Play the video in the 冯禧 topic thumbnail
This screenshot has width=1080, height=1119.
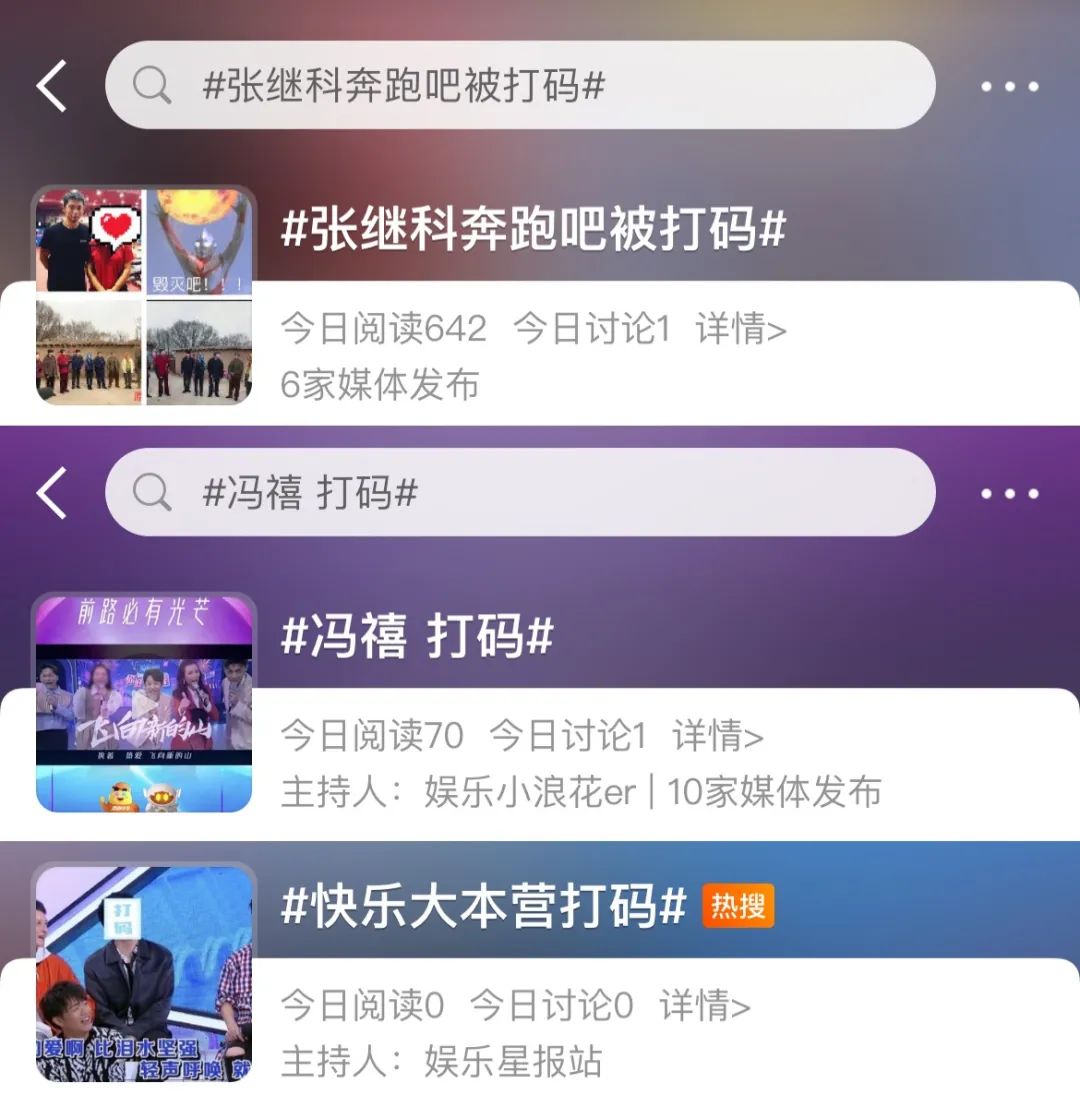(145, 700)
